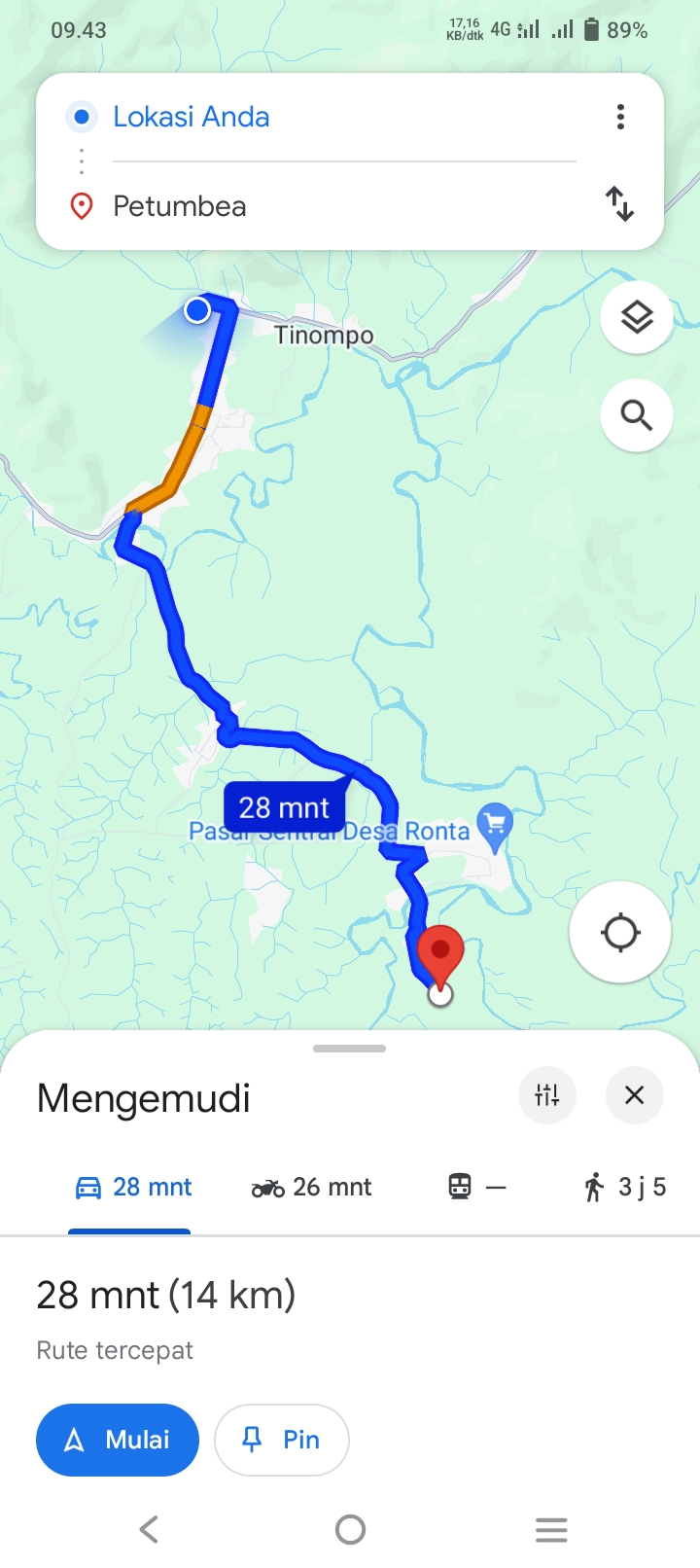Switch to walking 3 j 5 tab
This screenshot has width=700, height=1568.
click(624, 1187)
